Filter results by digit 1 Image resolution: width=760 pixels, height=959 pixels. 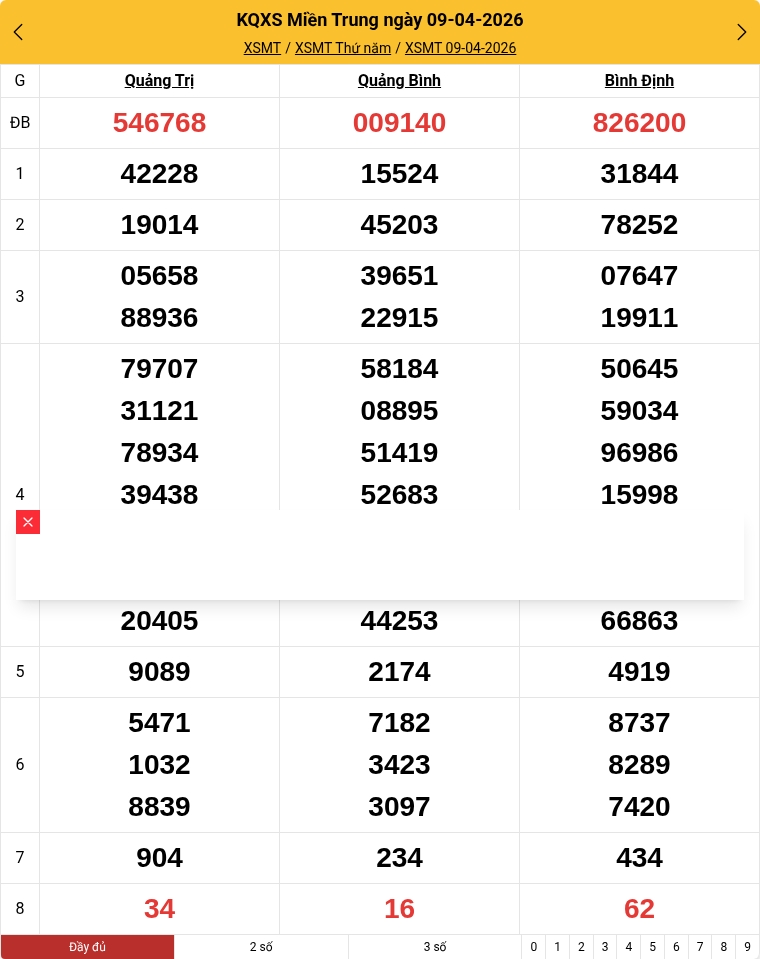[557, 947]
